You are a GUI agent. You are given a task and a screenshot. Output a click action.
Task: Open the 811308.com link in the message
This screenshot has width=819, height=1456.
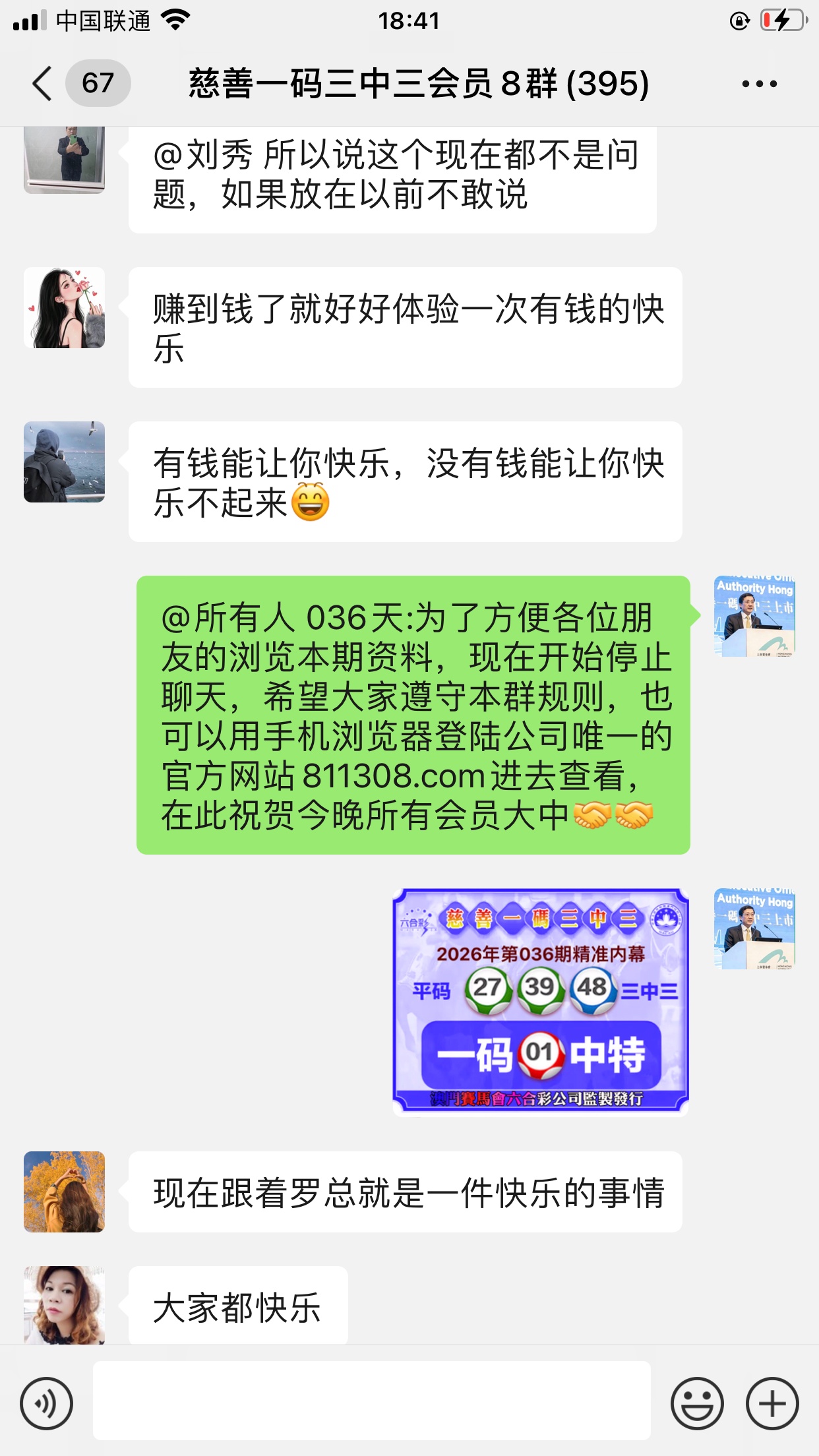click(394, 776)
